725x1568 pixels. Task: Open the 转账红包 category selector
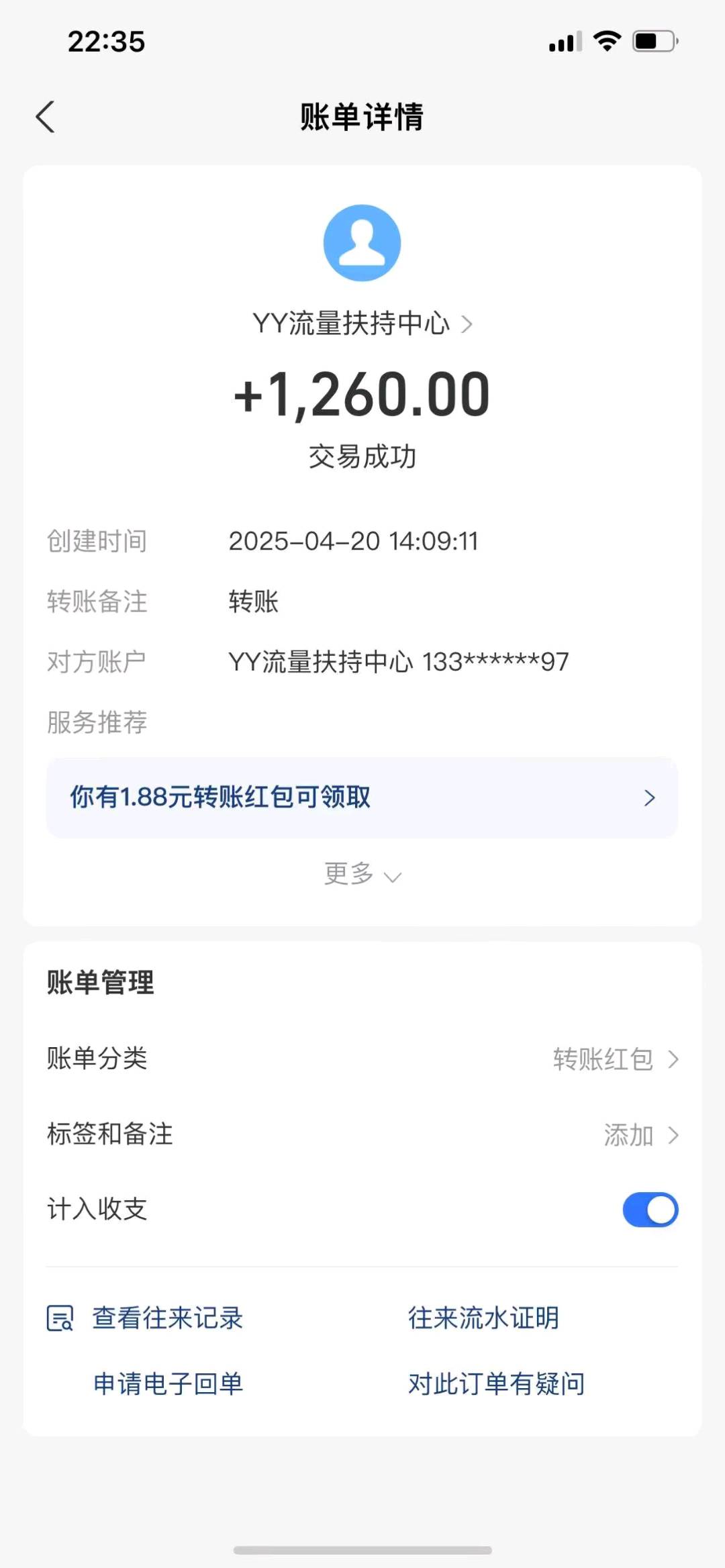(601, 1059)
